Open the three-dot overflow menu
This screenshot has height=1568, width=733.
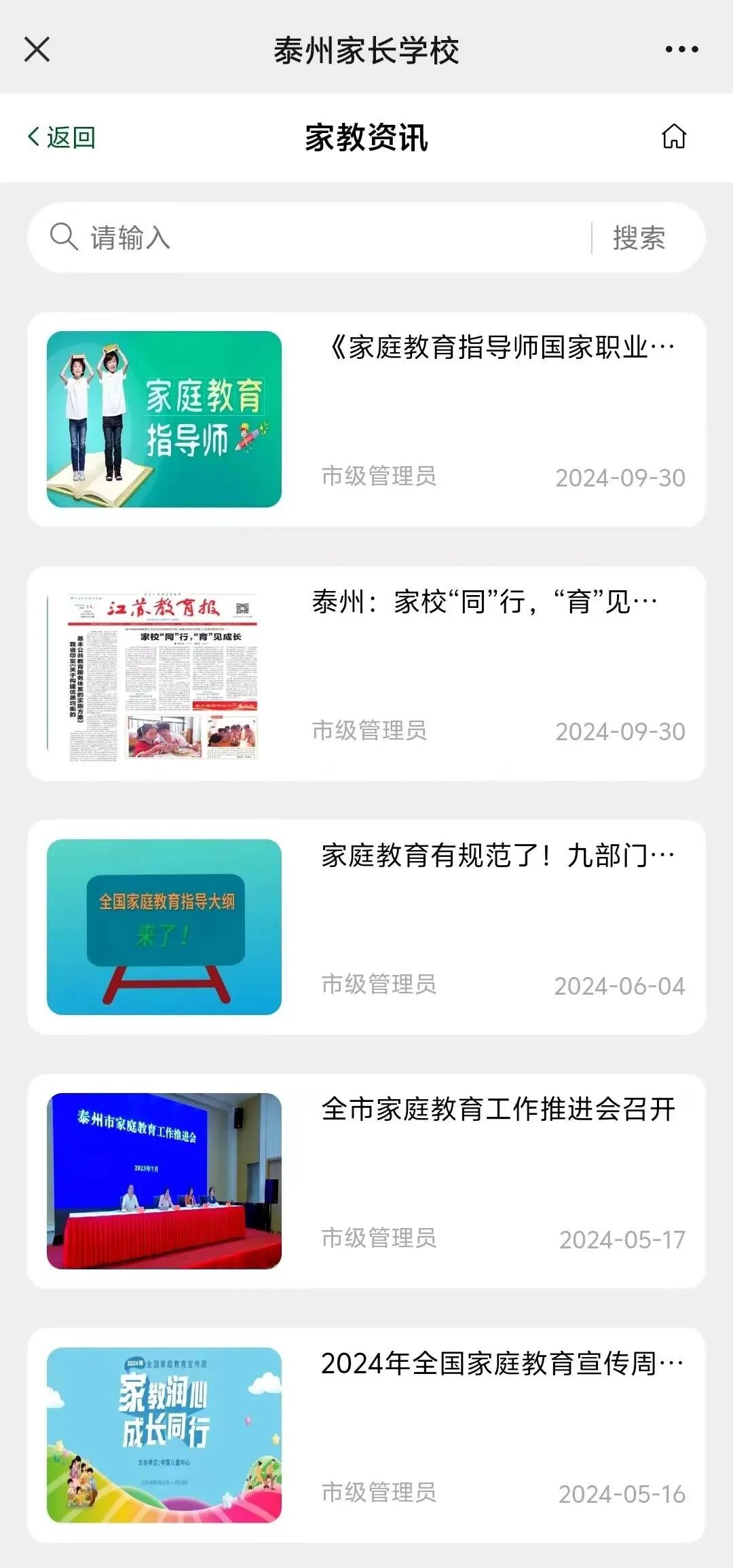coord(681,50)
